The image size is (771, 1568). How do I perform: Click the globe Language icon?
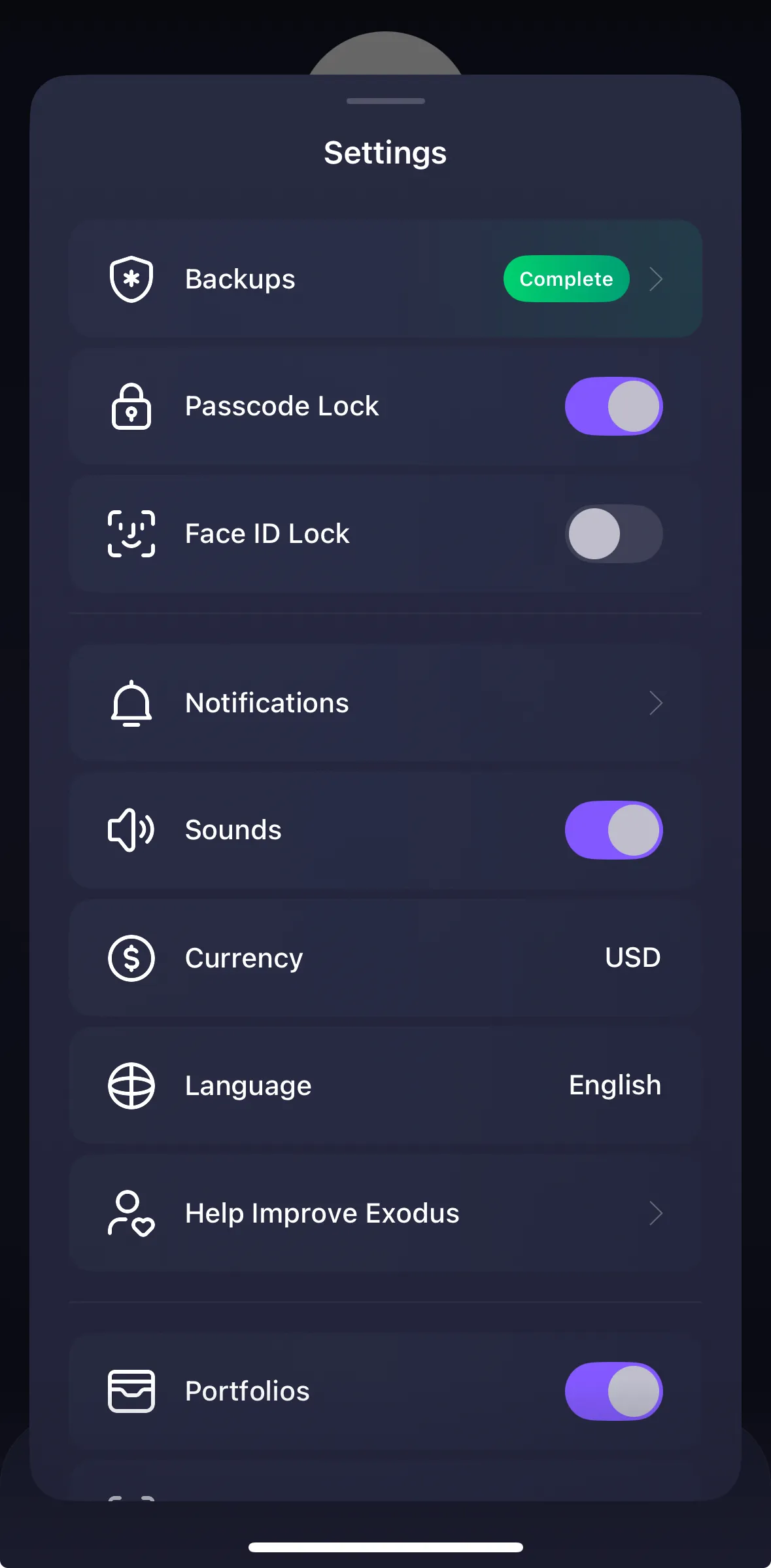click(131, 1085)
